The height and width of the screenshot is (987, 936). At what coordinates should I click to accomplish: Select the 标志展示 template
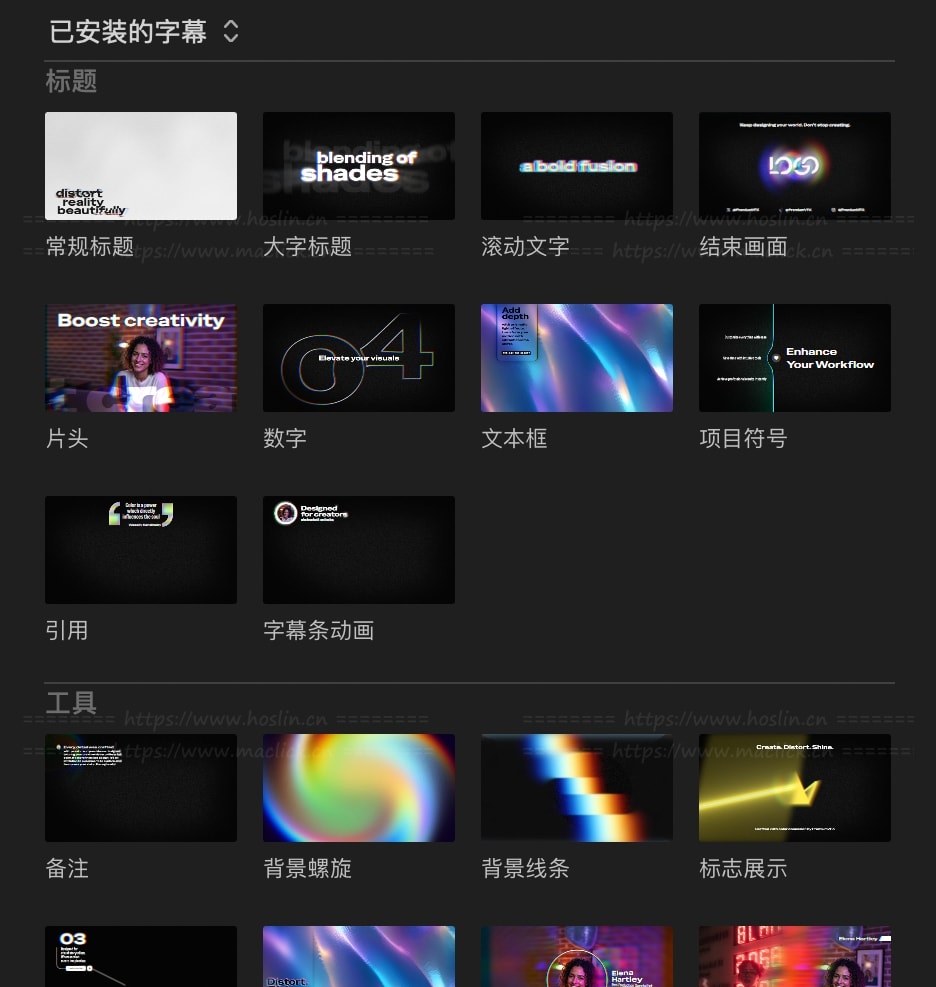[x=795, y=788]
